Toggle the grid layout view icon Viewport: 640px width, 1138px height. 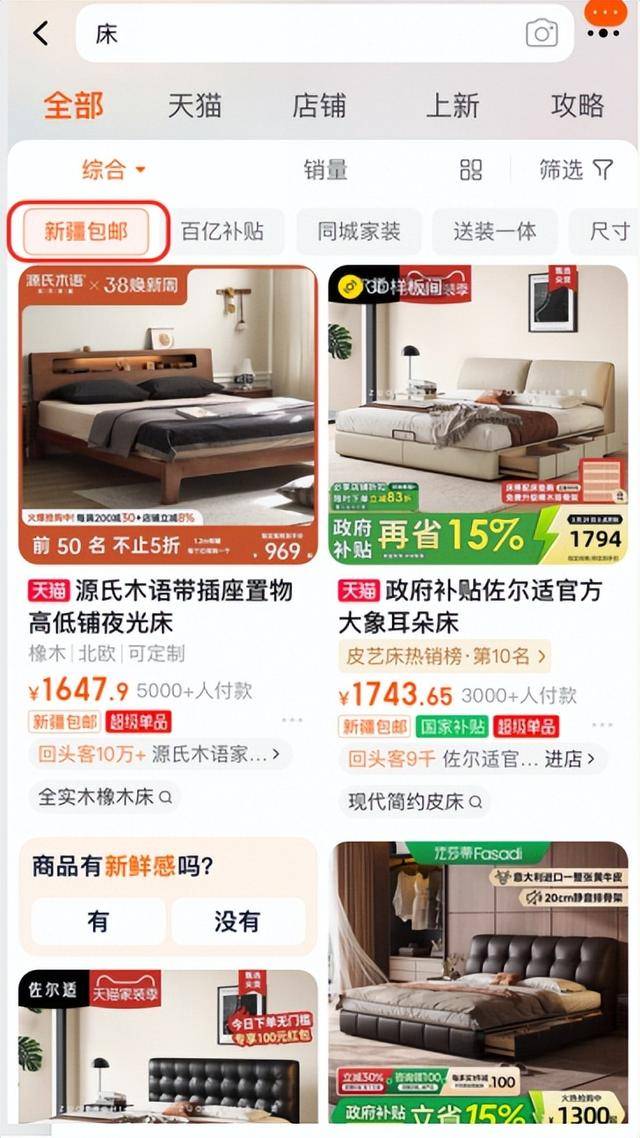pyautogui.click(x=471, y=170)
